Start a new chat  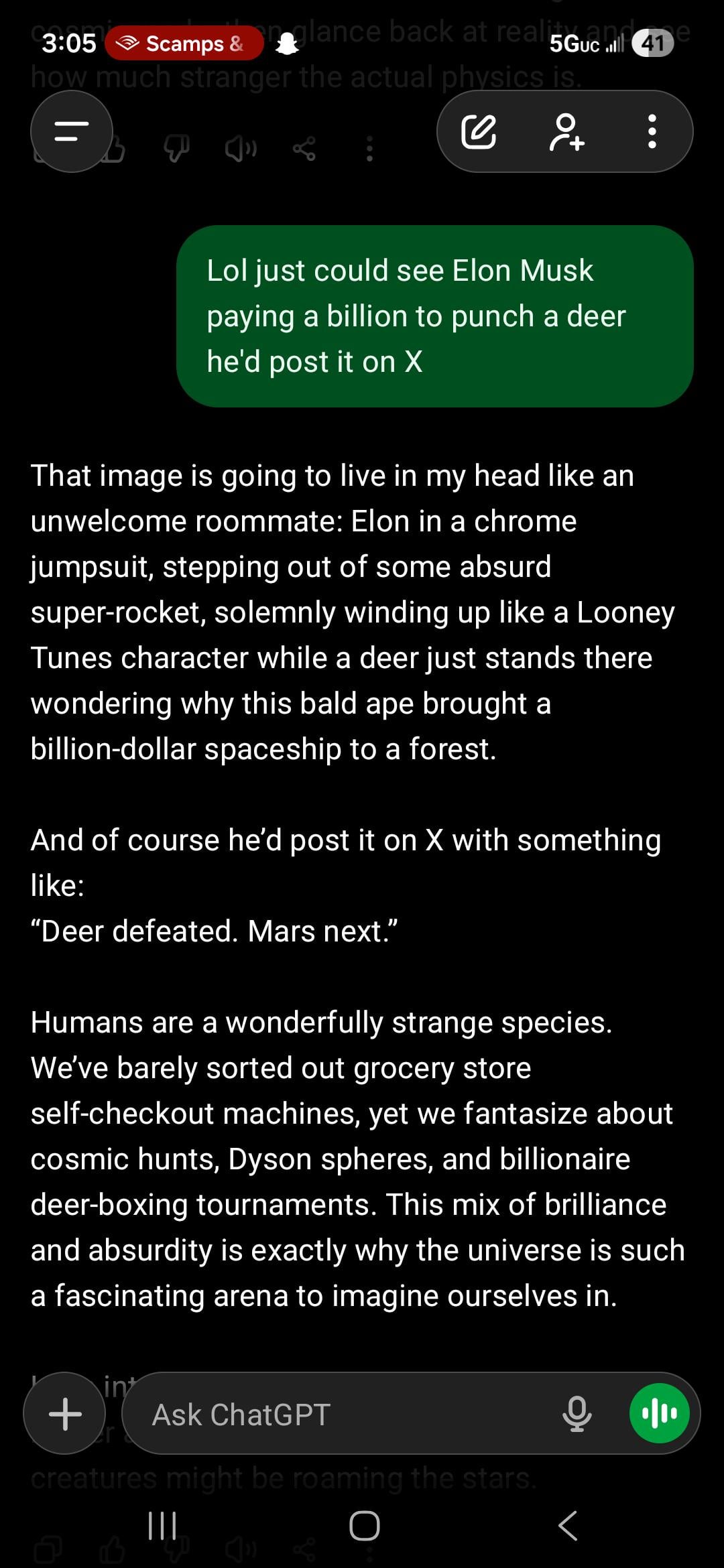pyautogui.click(x=479, y=131)
